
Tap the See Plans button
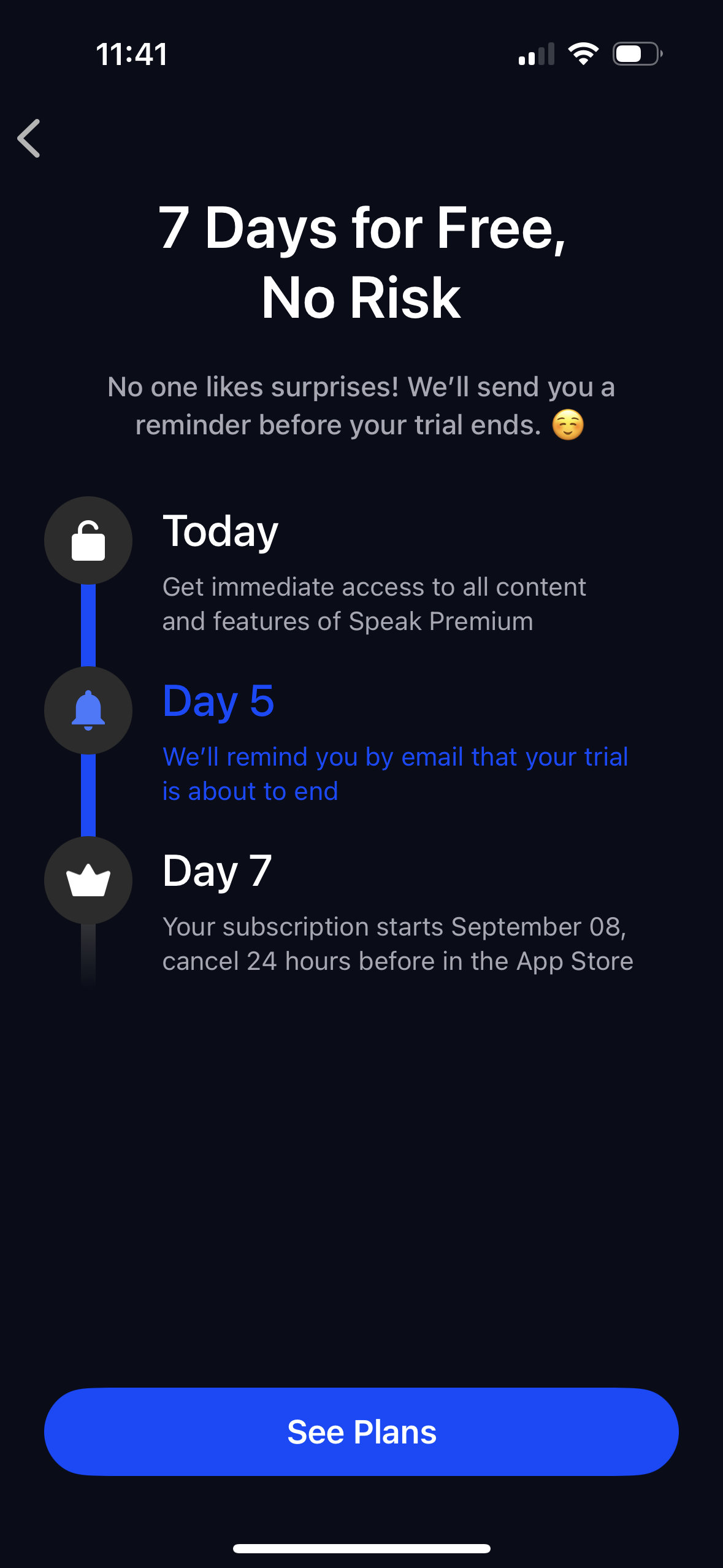[x=361, y=1431]
